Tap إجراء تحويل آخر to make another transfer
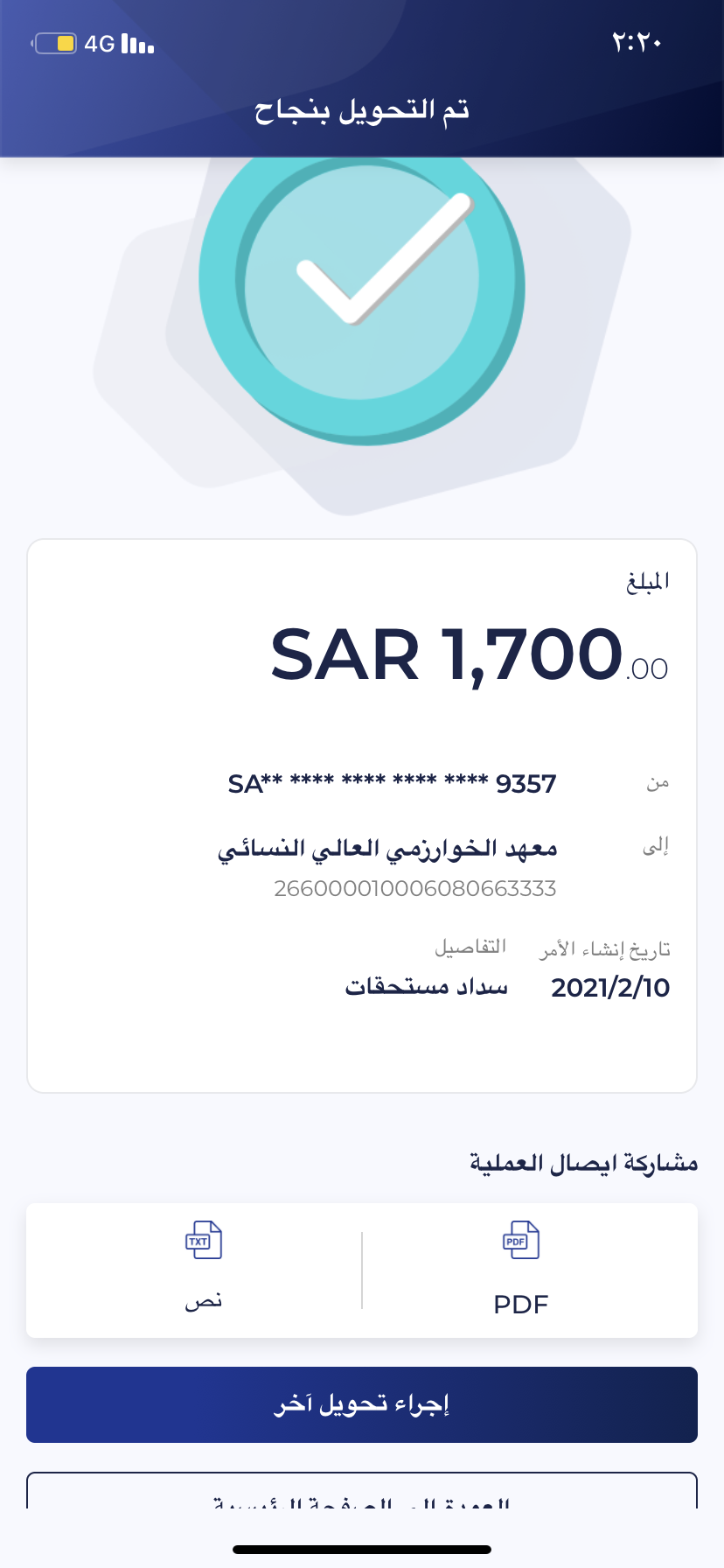Viewport: 724px width, 1568px height. (x=362, y=1404)
